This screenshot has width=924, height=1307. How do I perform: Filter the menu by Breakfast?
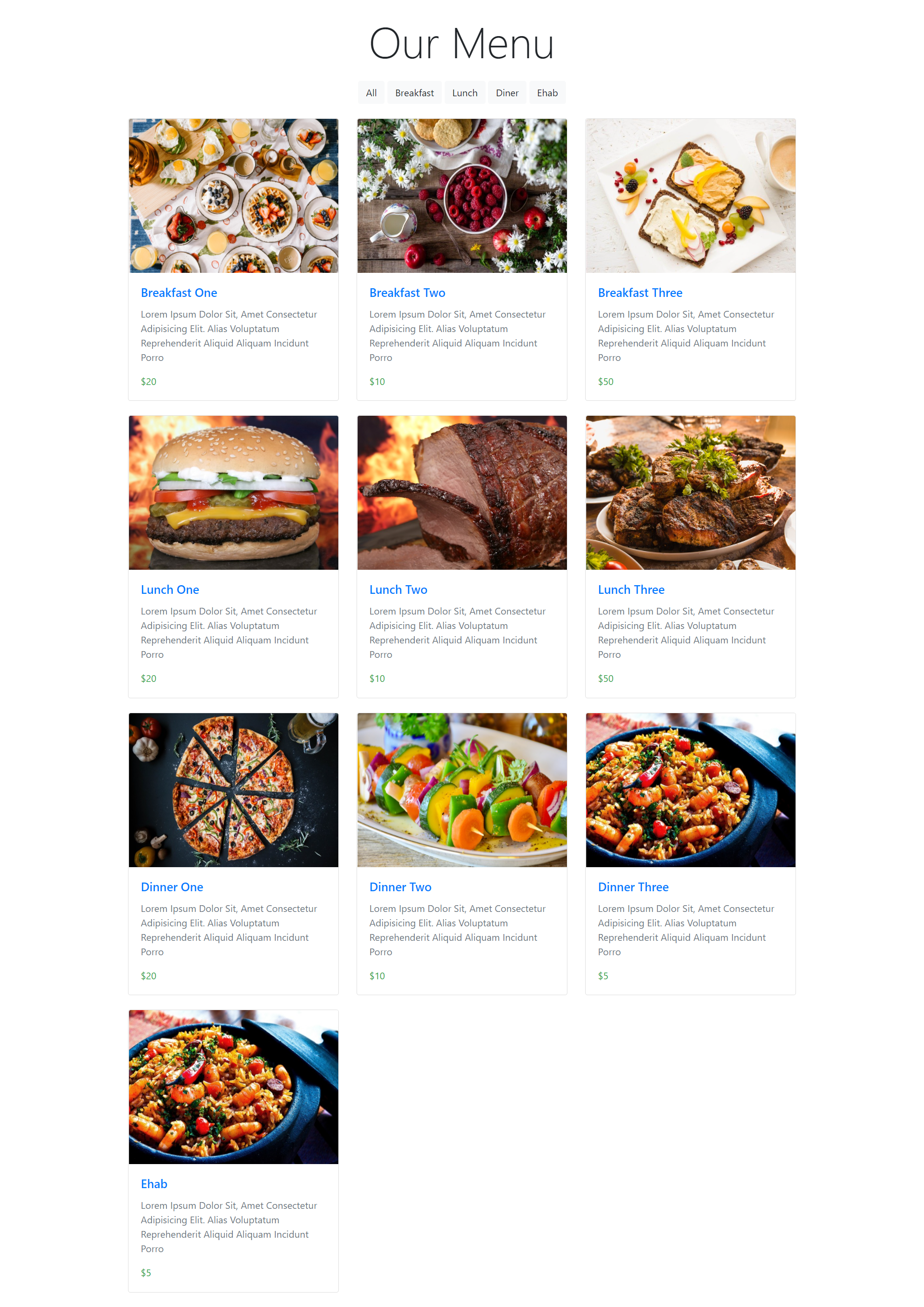click(x=414, y=93)
